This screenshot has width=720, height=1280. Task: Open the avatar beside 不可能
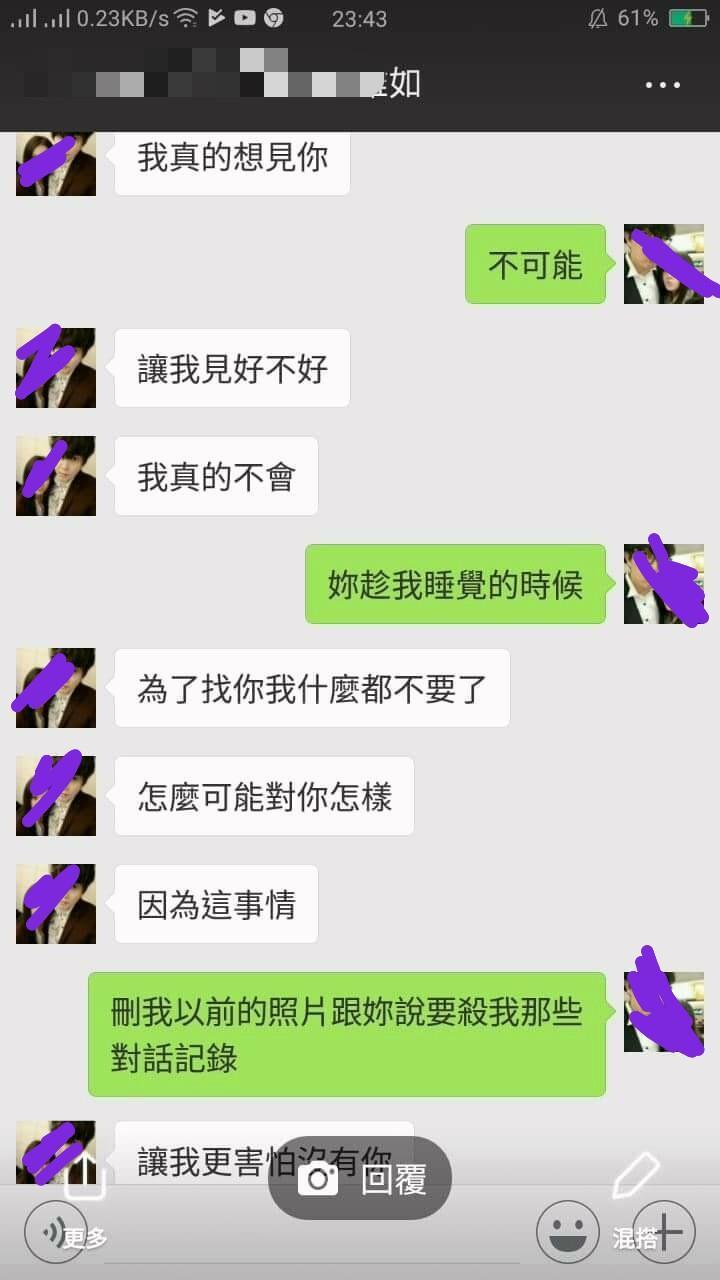pos(663,264)
